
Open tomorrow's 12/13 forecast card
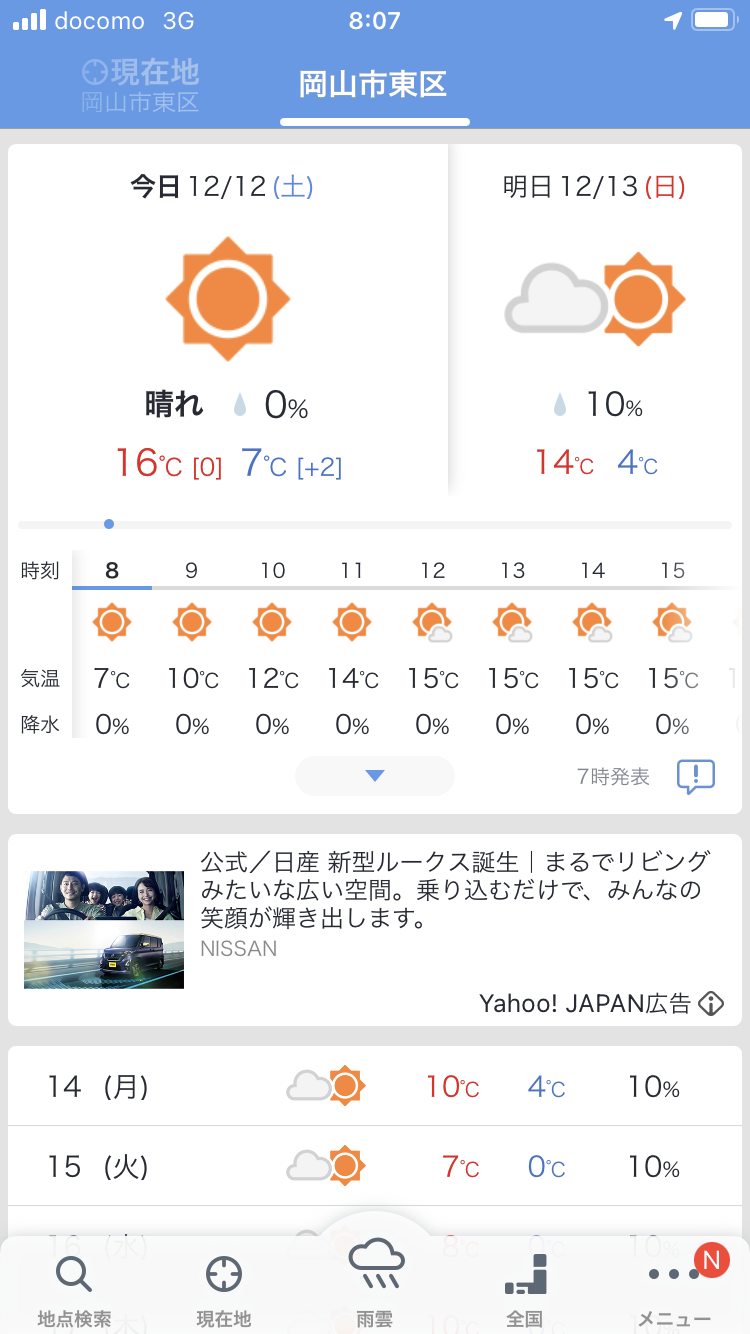(x=595, y=320)
